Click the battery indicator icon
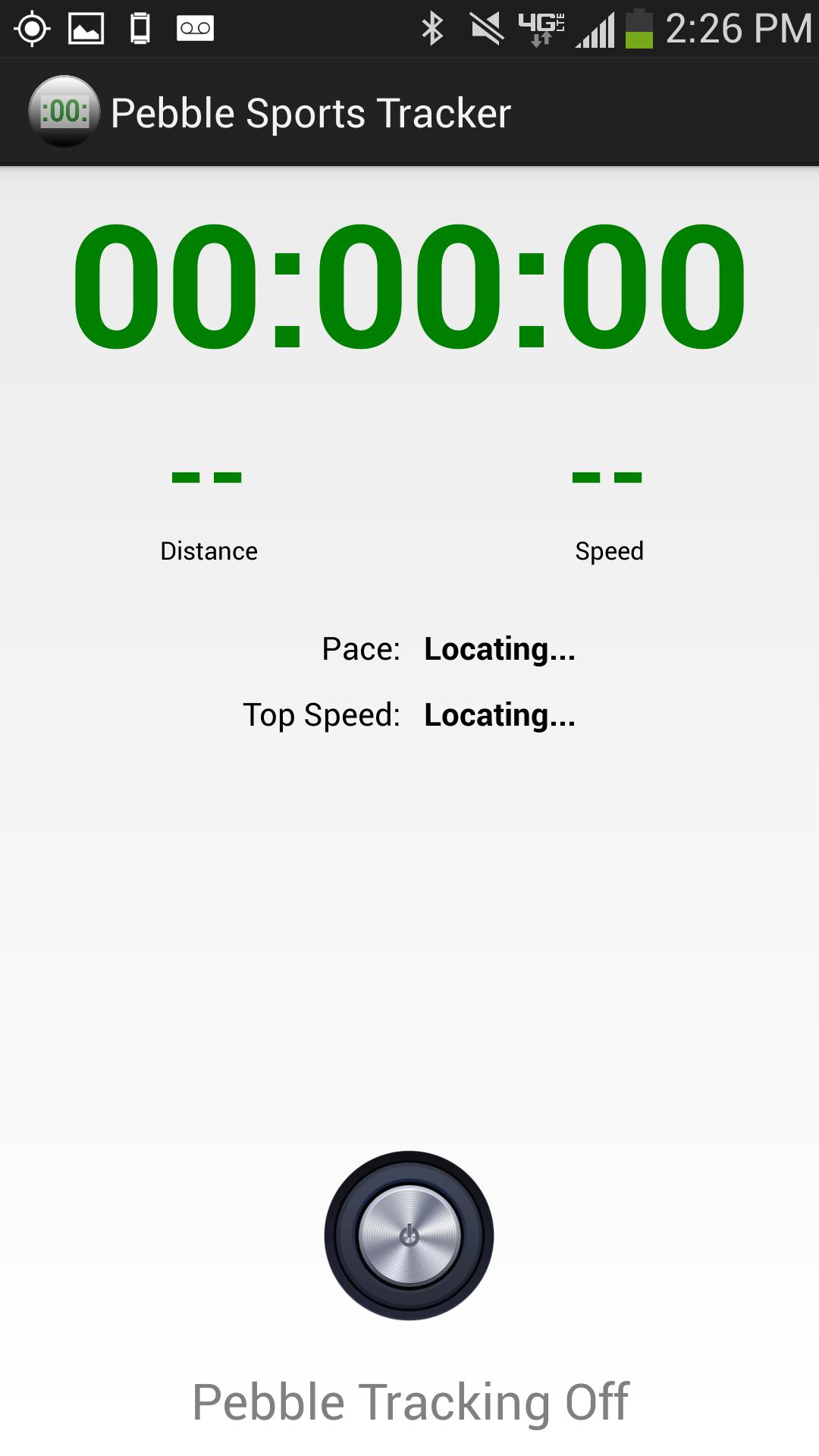The image size is (819, 1456). (x=639, y=27)
